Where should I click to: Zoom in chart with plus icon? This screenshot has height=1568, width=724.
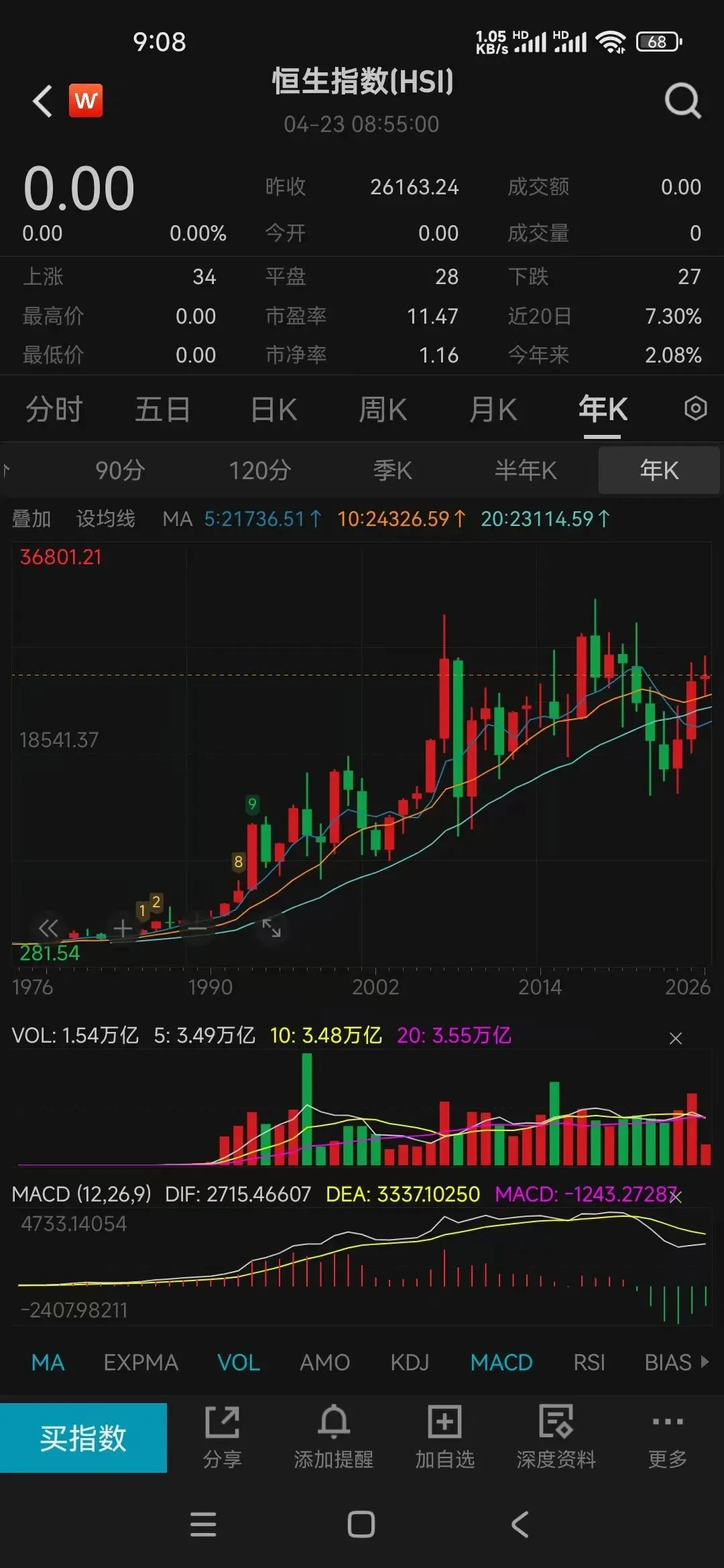pyautogui.click(x=123, y=928)
